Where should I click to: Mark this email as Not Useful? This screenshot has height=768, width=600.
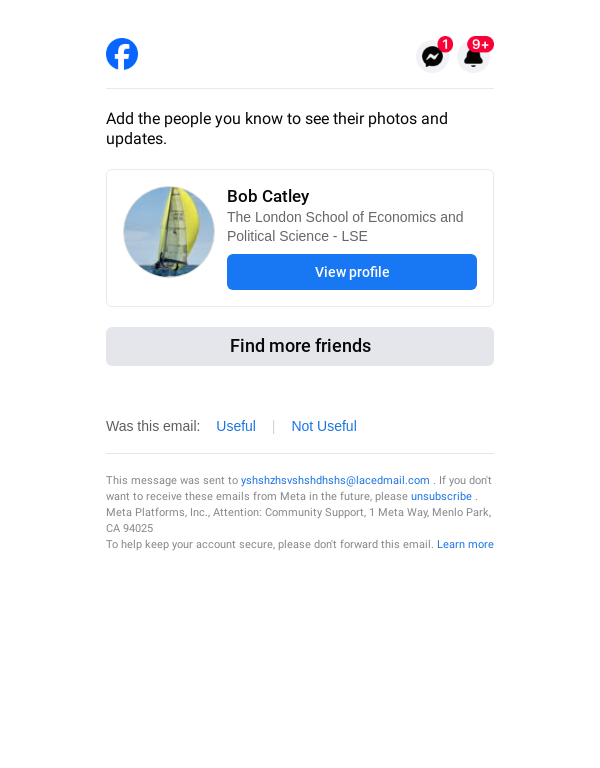click(x=324, y=426)
